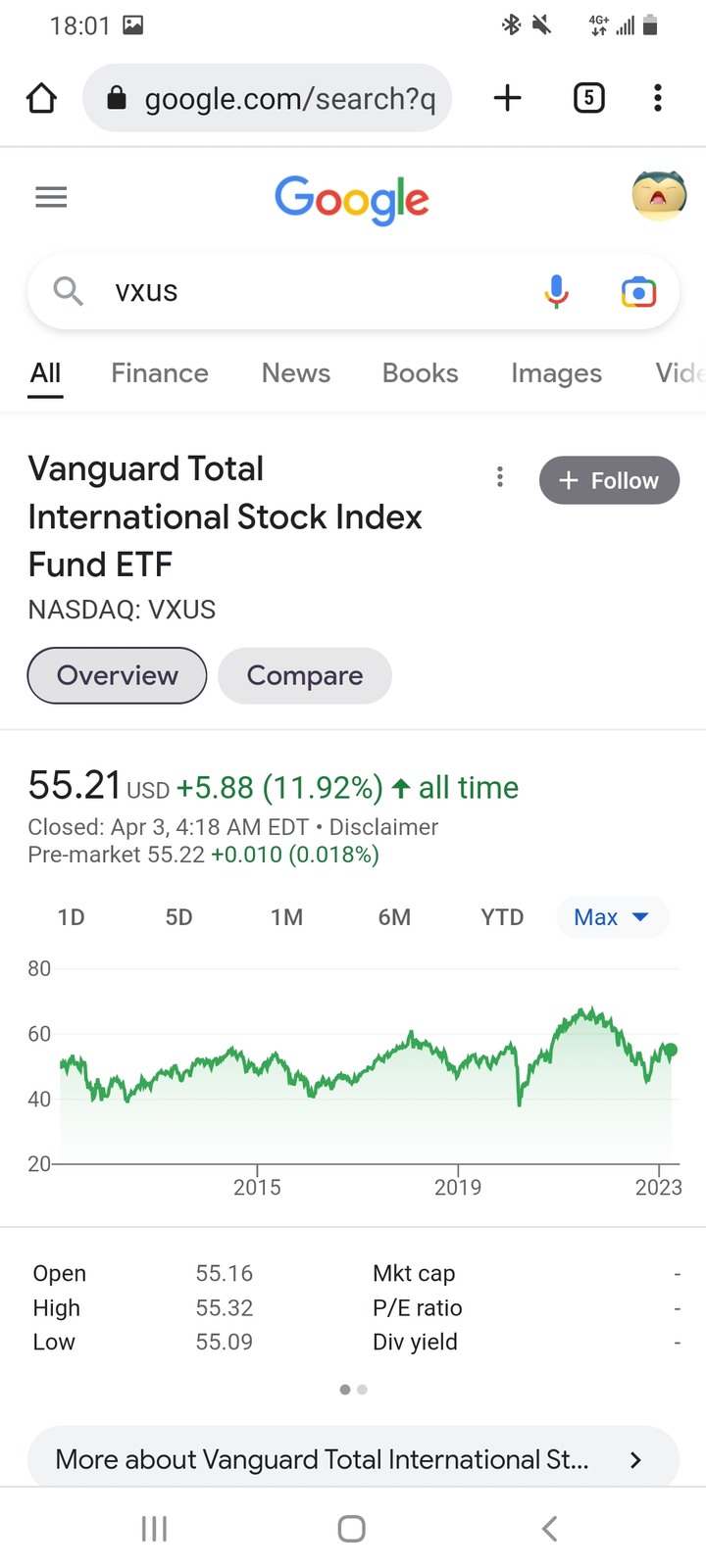The image size is (706, 1568).
Task: Switch to the Finance results tab
Action: (160, 373)
